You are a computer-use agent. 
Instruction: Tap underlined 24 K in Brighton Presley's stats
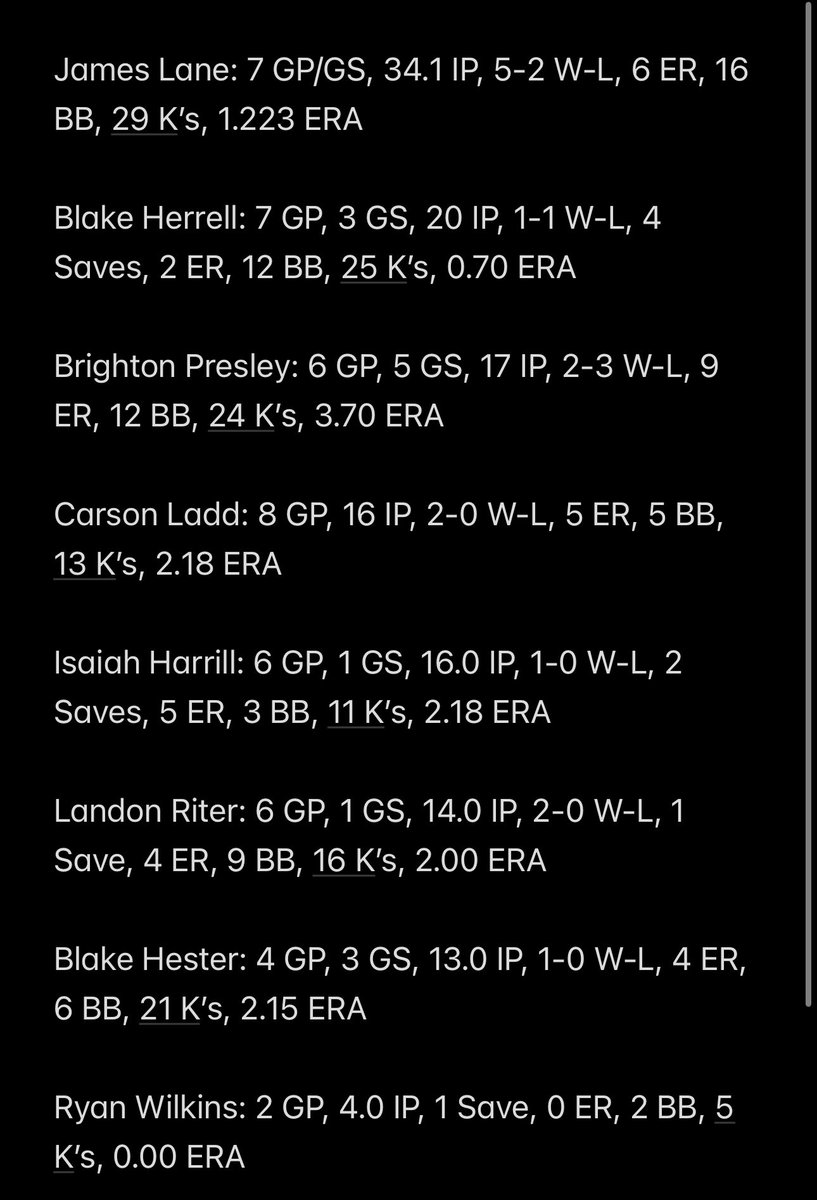[x=241, y=418]
